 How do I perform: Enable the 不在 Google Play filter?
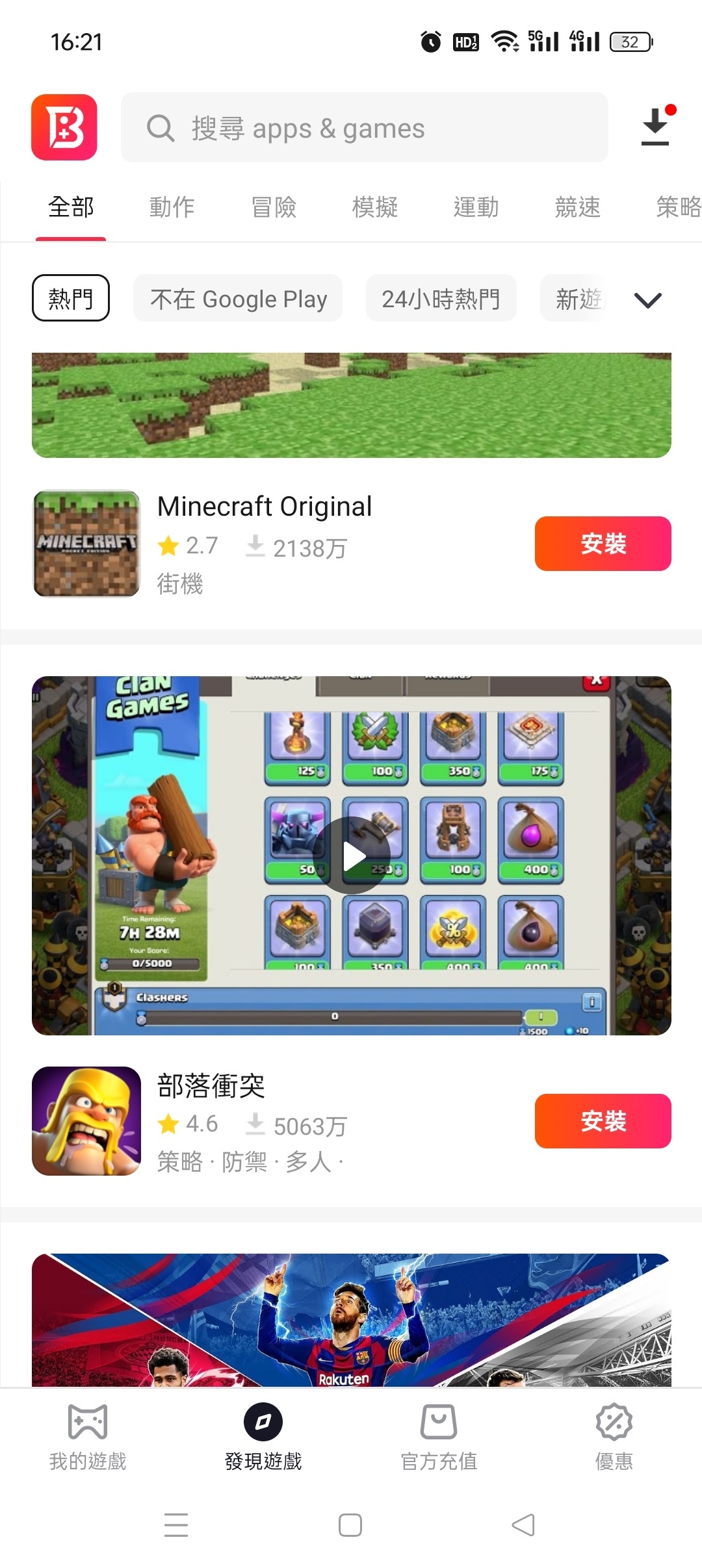[238, 298]
